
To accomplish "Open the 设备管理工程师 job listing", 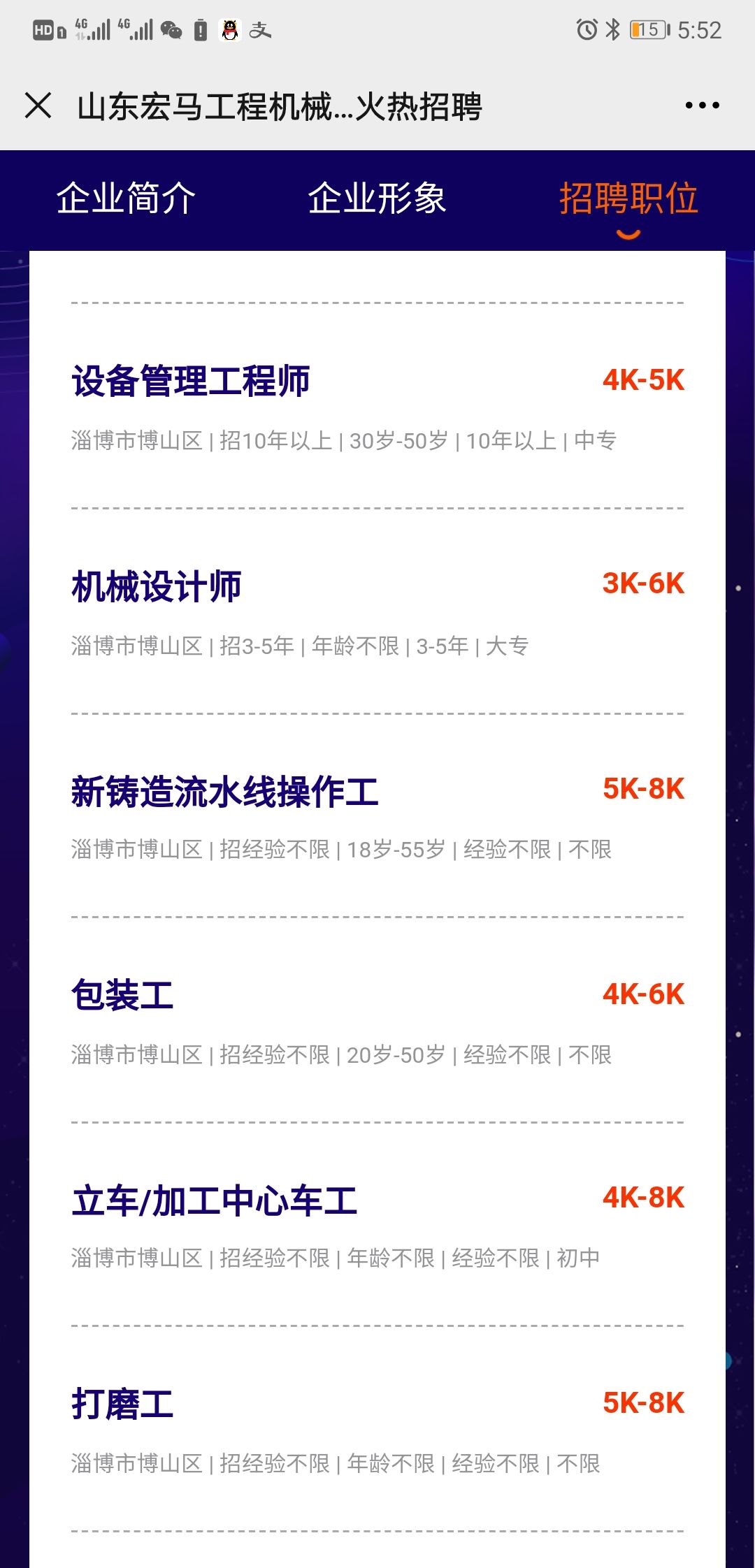I will [377, 407].
